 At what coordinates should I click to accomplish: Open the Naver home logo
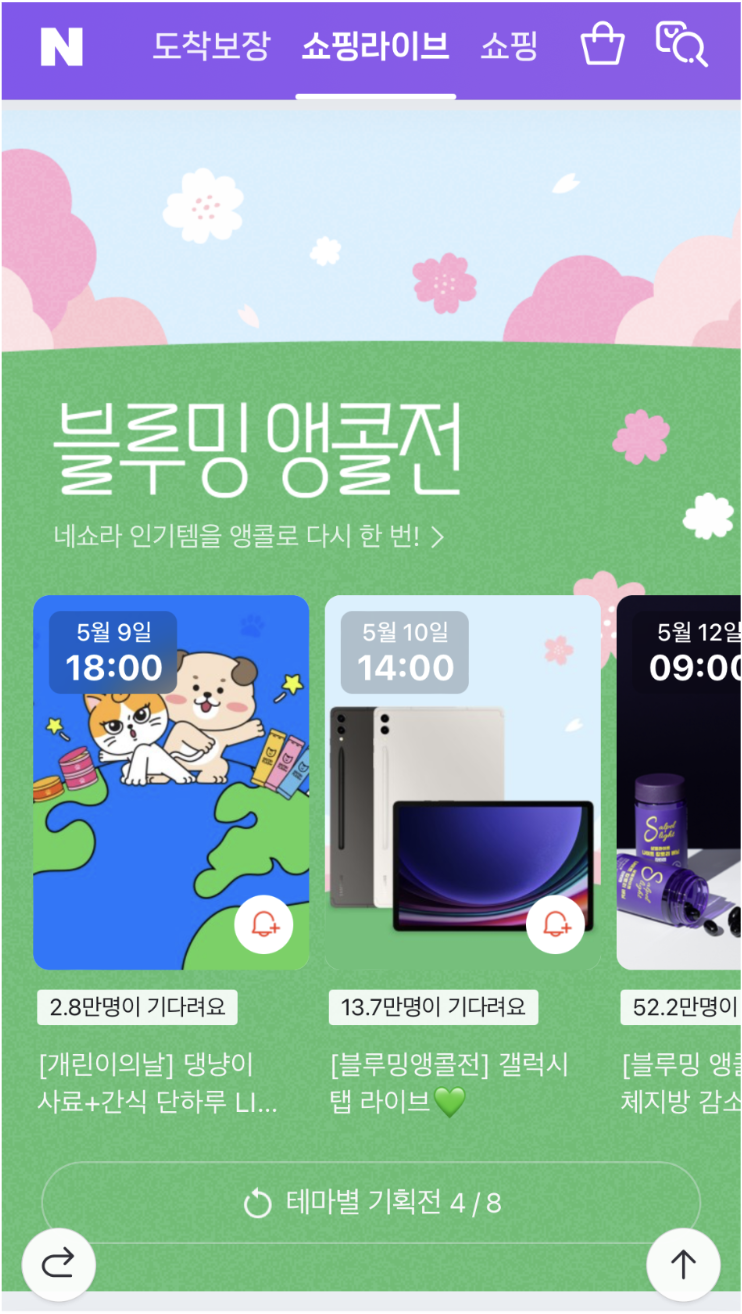click(61, 47)
